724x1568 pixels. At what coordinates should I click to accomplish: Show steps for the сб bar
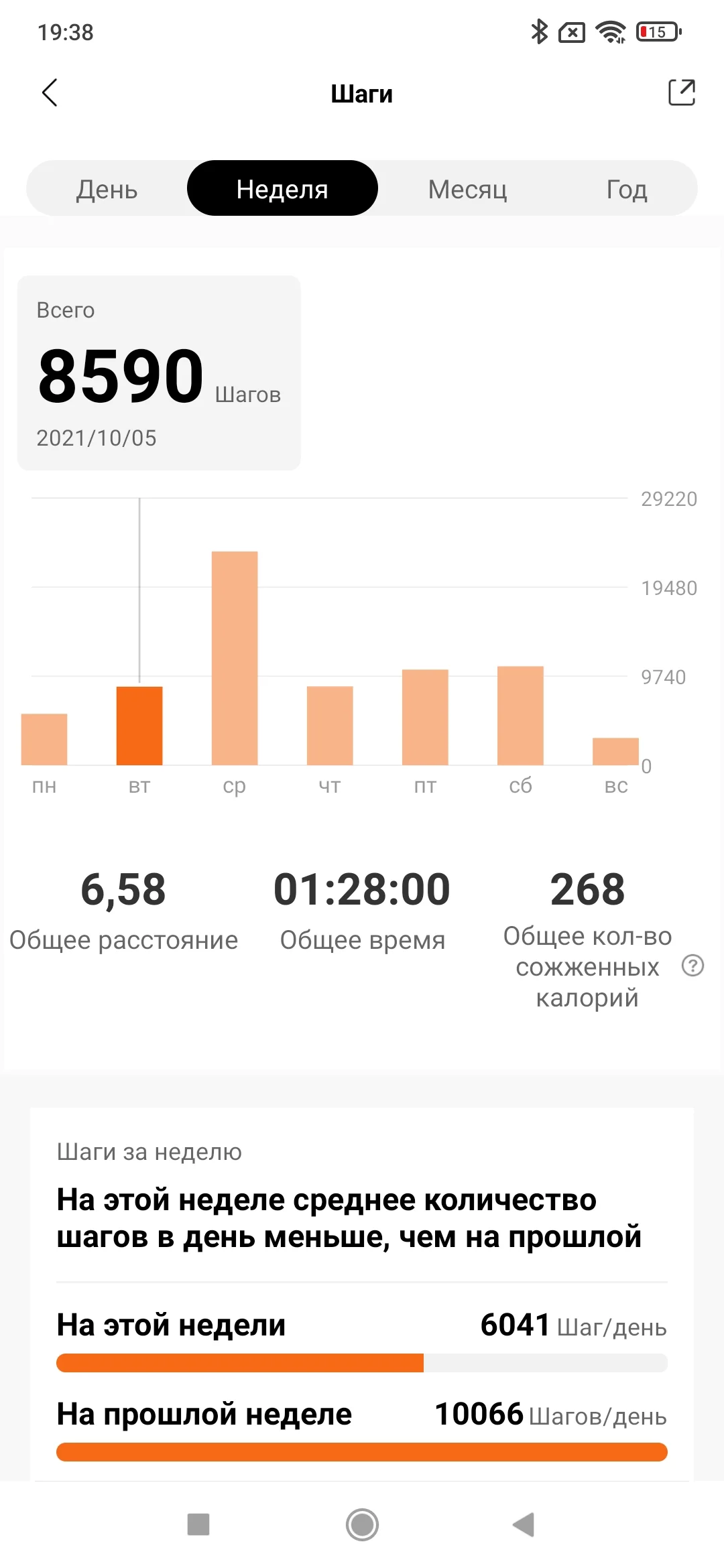point(520,716)
